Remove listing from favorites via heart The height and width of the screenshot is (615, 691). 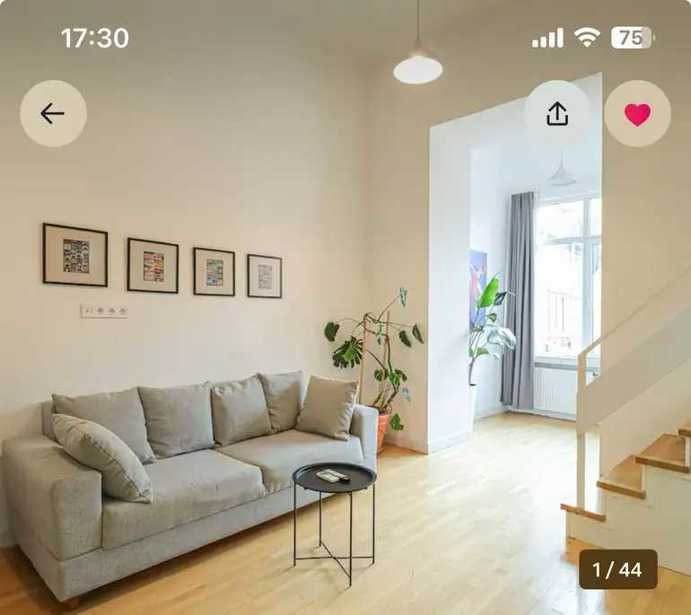637,114
